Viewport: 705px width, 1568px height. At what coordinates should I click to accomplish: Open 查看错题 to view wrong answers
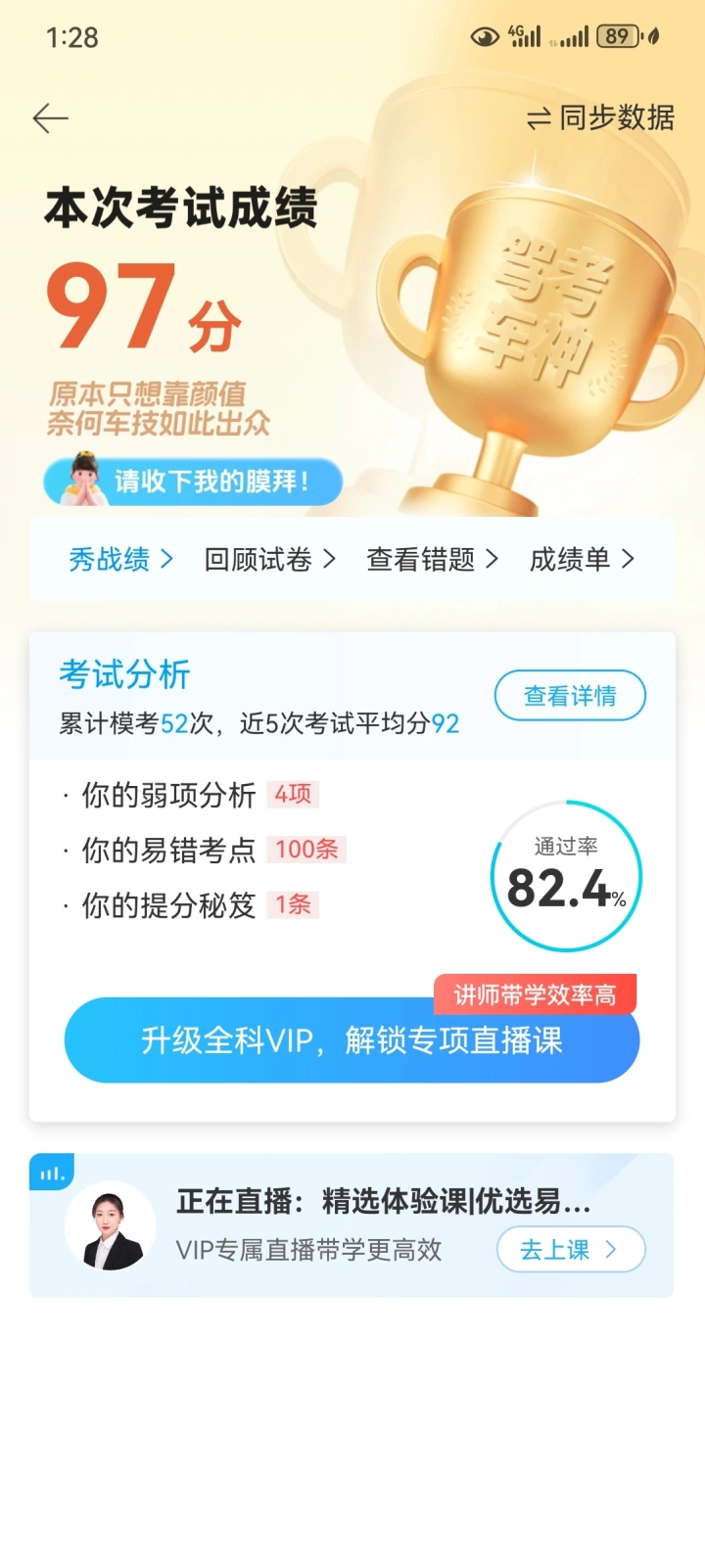[432, 559]
